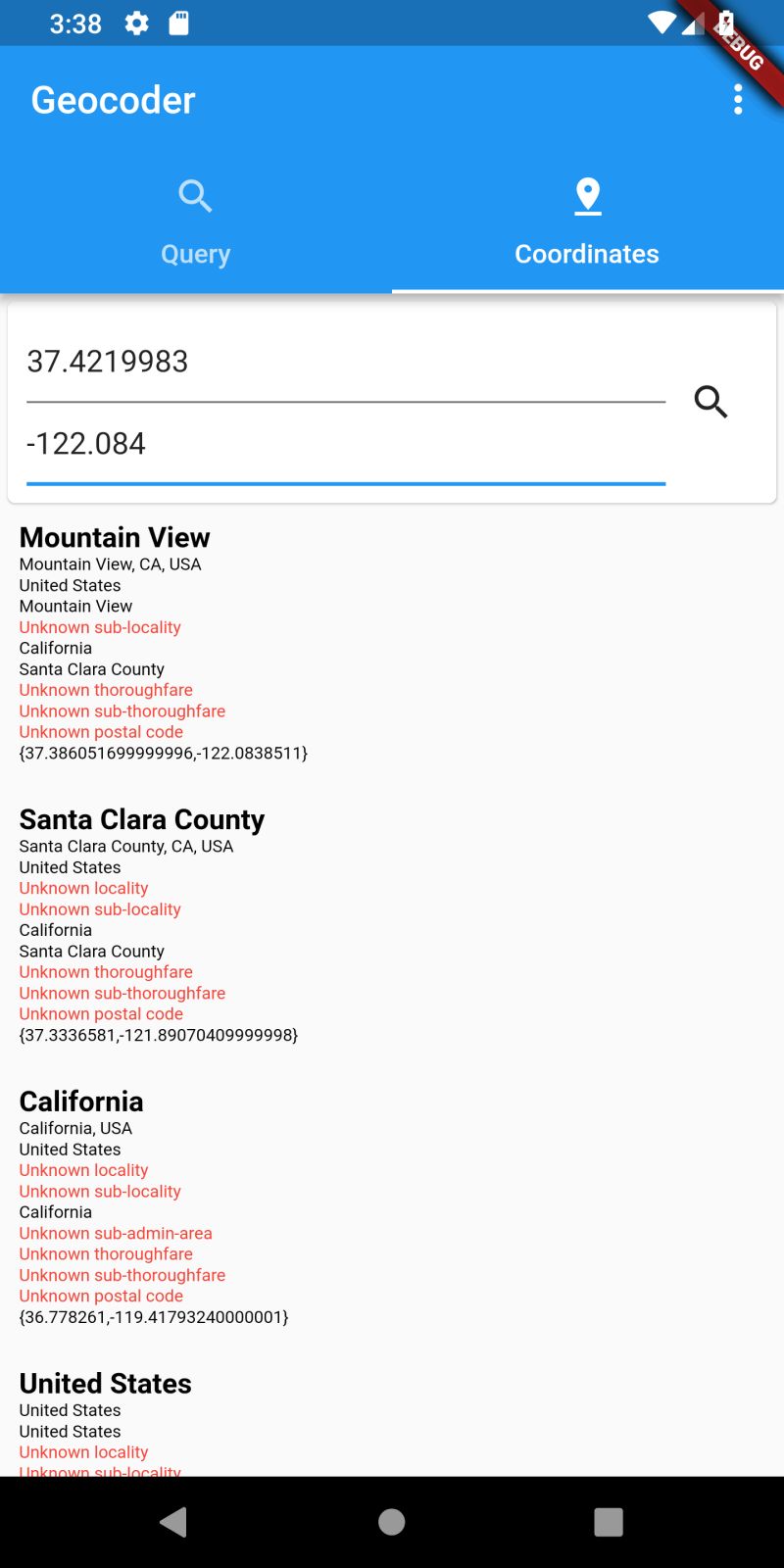This screenshot has width=784, height=1568.
Task: Click the magnifier icon above the Query label
Action: coord(195,196)
